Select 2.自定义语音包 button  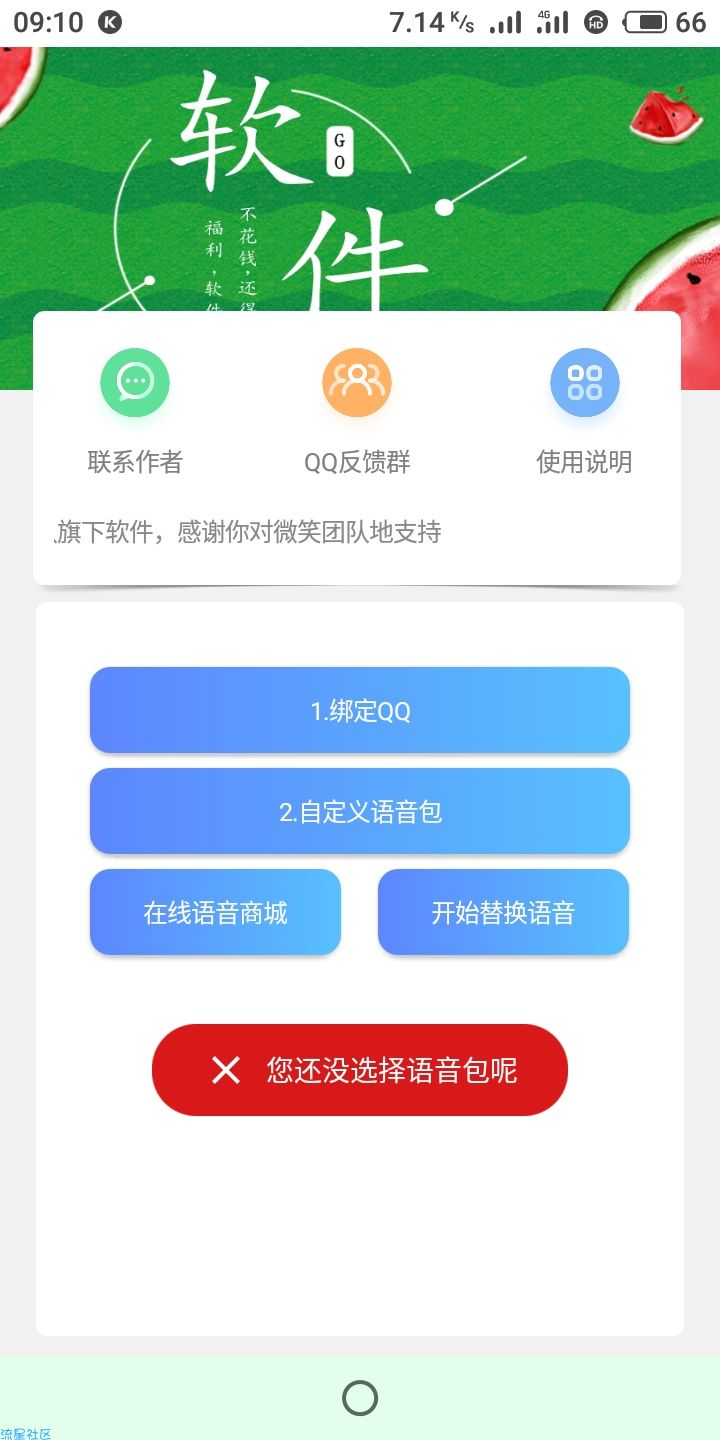tap(360, 811)
